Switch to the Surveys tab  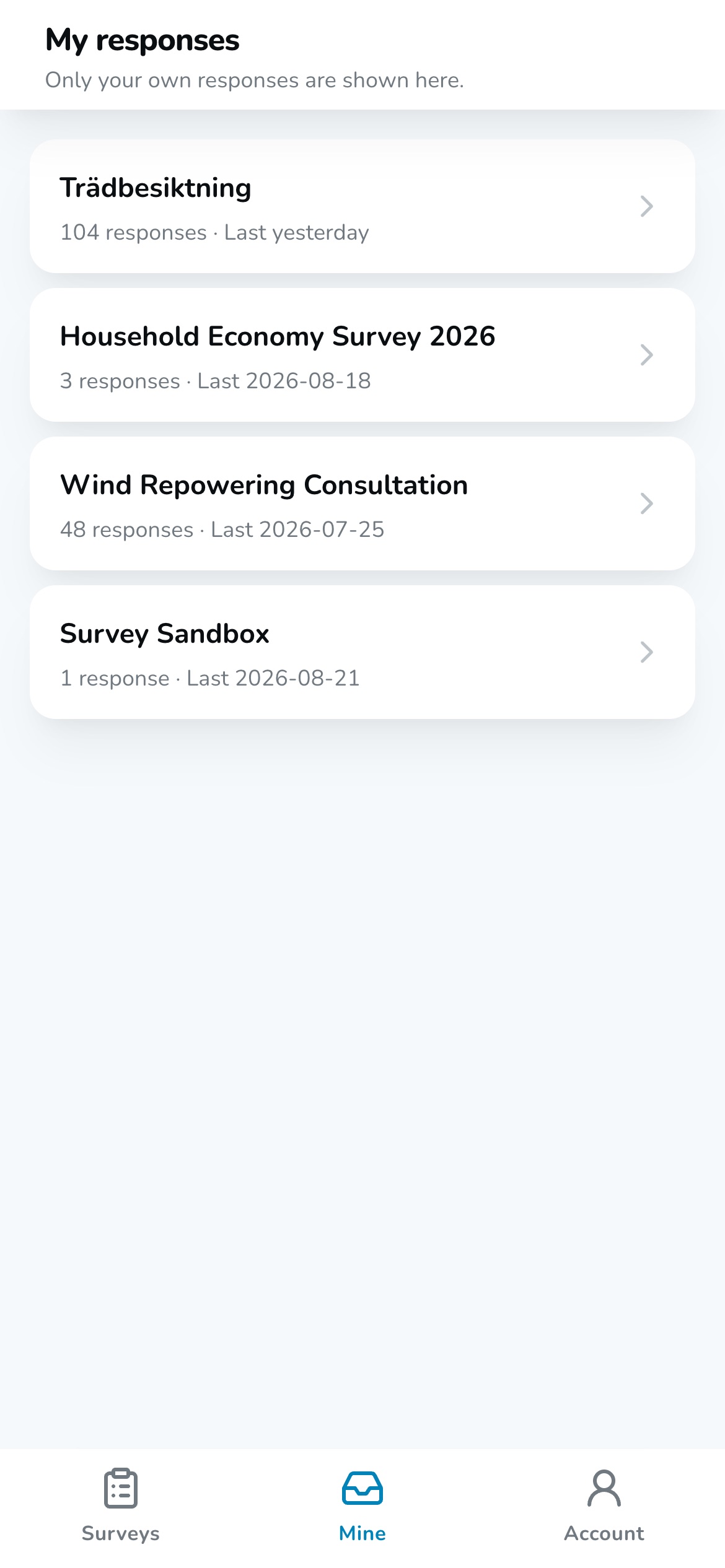[x=121, y=1505]
